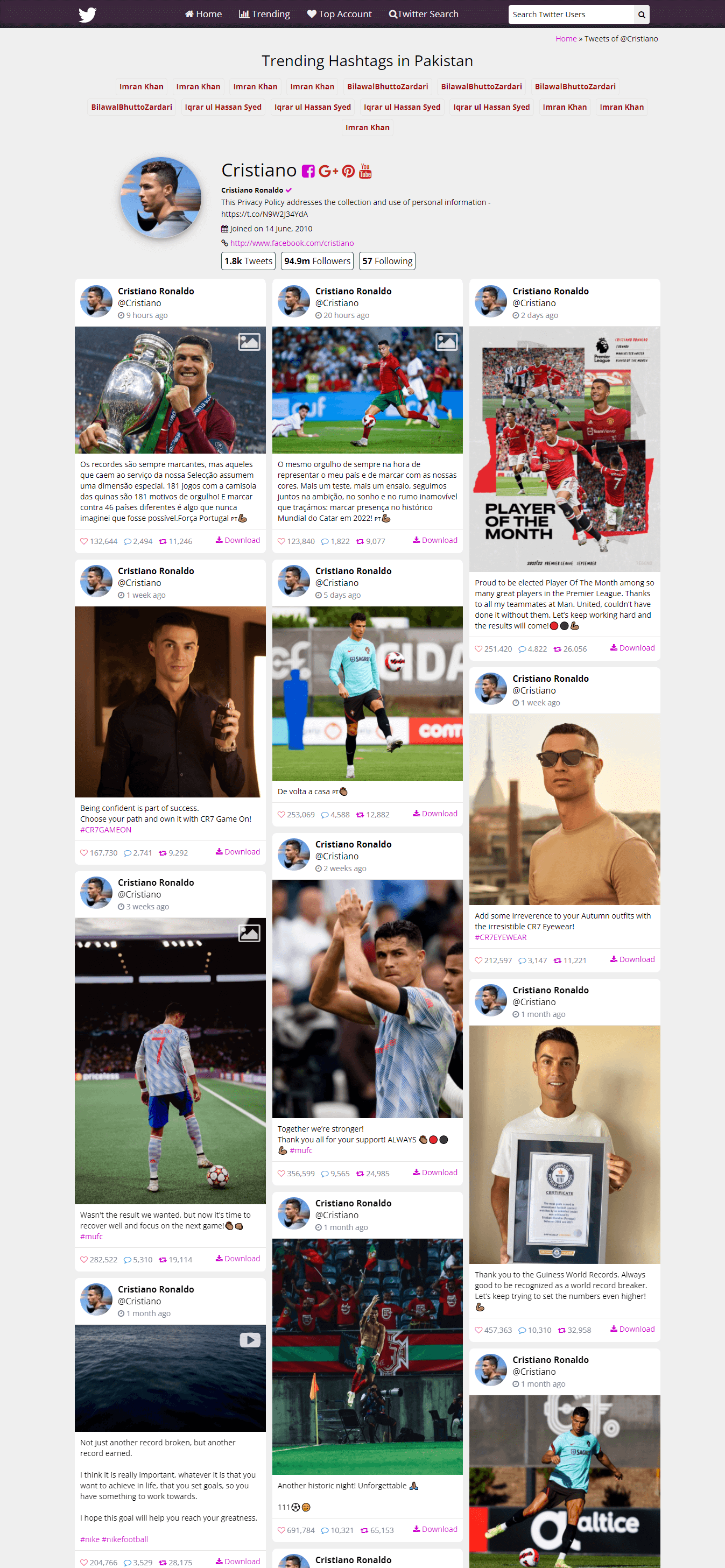Open the #CR7EYEWEAR hashtag
Image resolution: width=725 pixels, height=1568 pixels.
501,937
